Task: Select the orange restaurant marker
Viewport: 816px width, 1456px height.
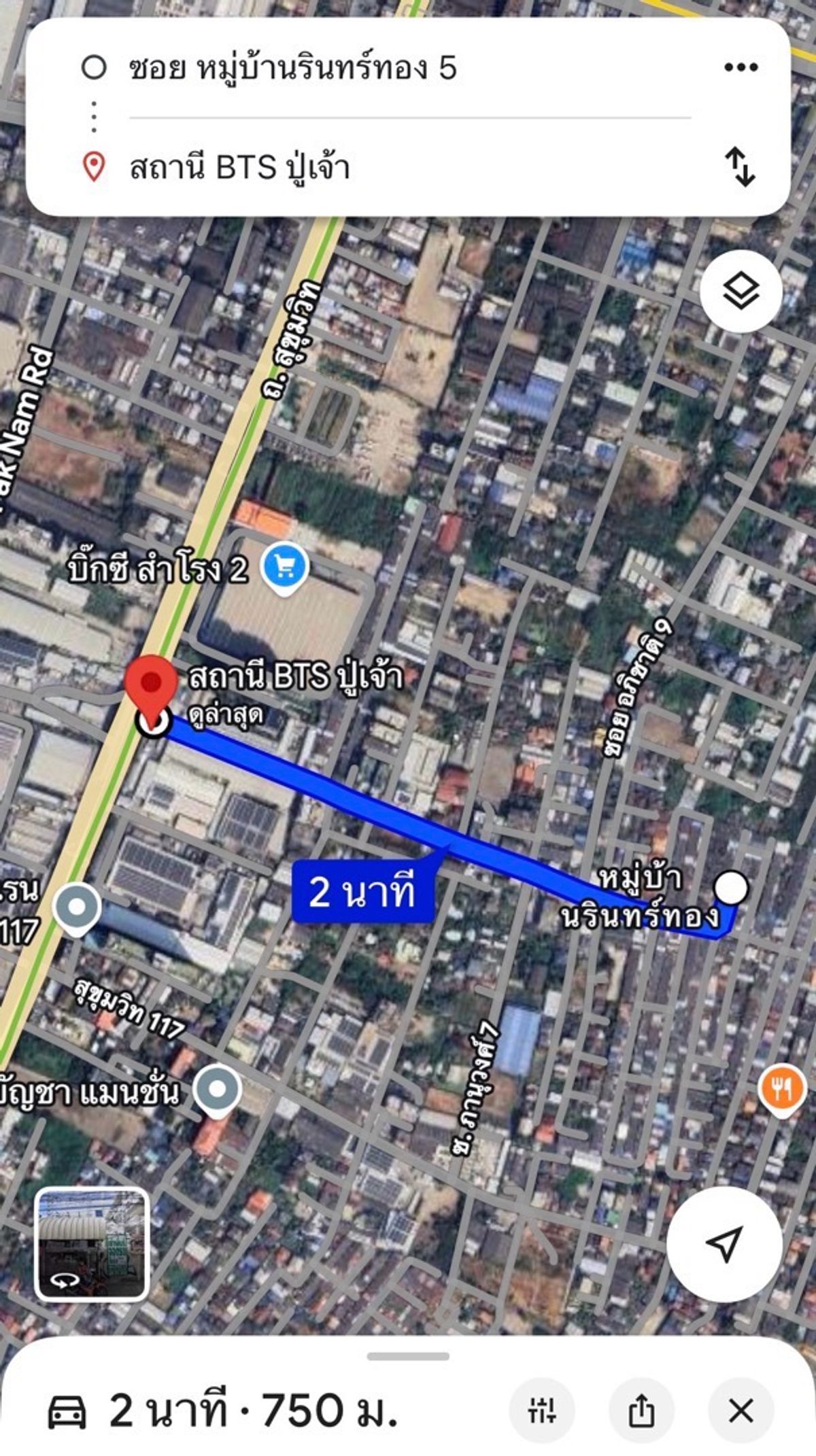Action: [x=782, y=1088]
